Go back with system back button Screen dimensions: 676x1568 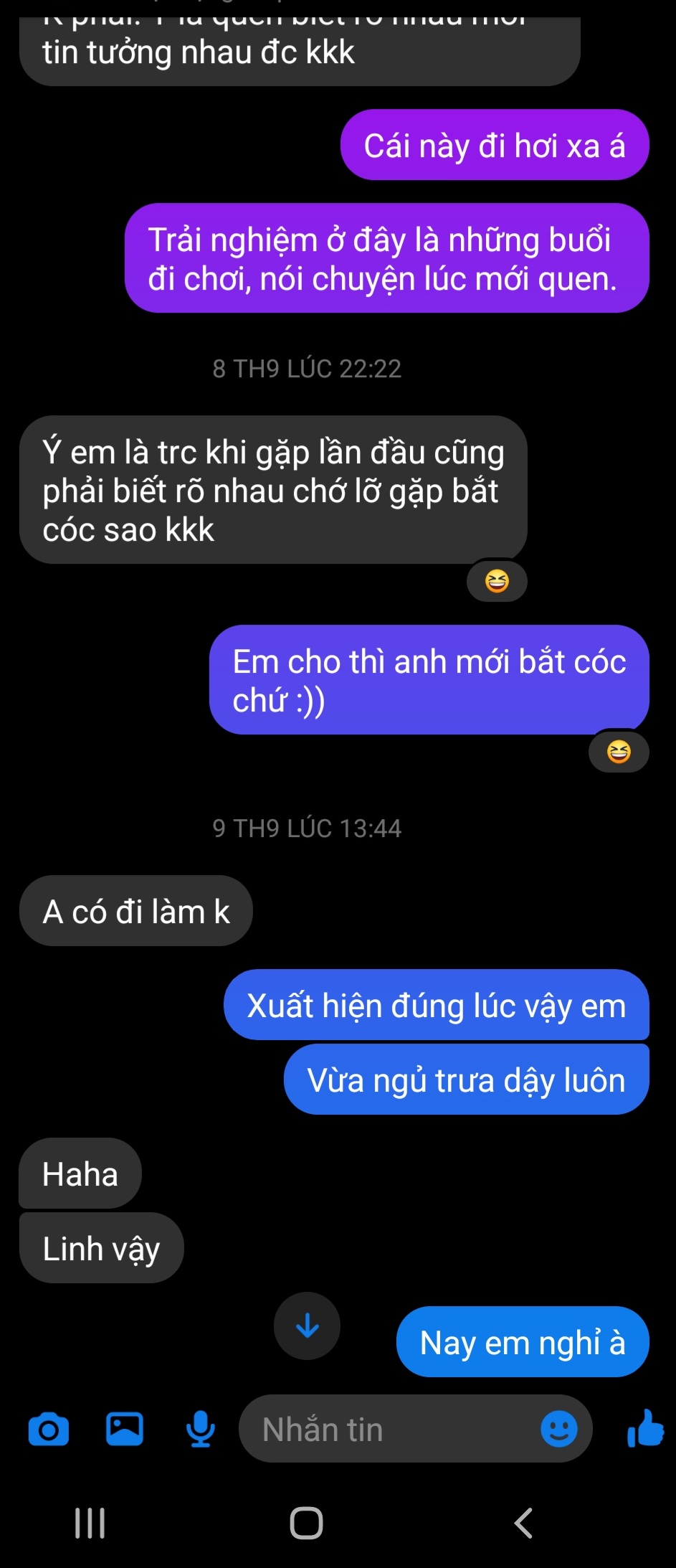pyautogui.click(x=524, y=1523)
